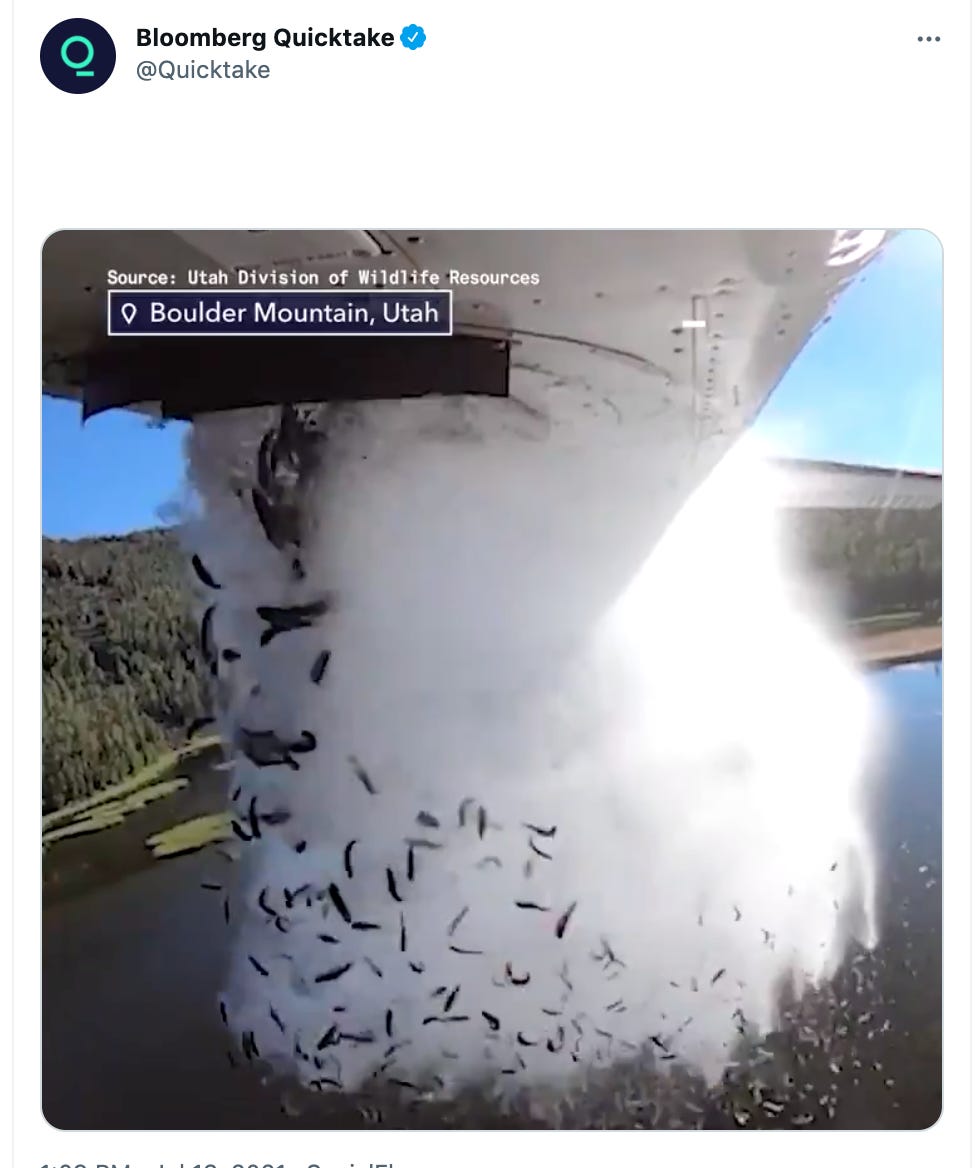This screenshot has width=976, height=1168.
Task: Play the Boulder Mountain fish drop video
Action: click(x=492, y=680)
